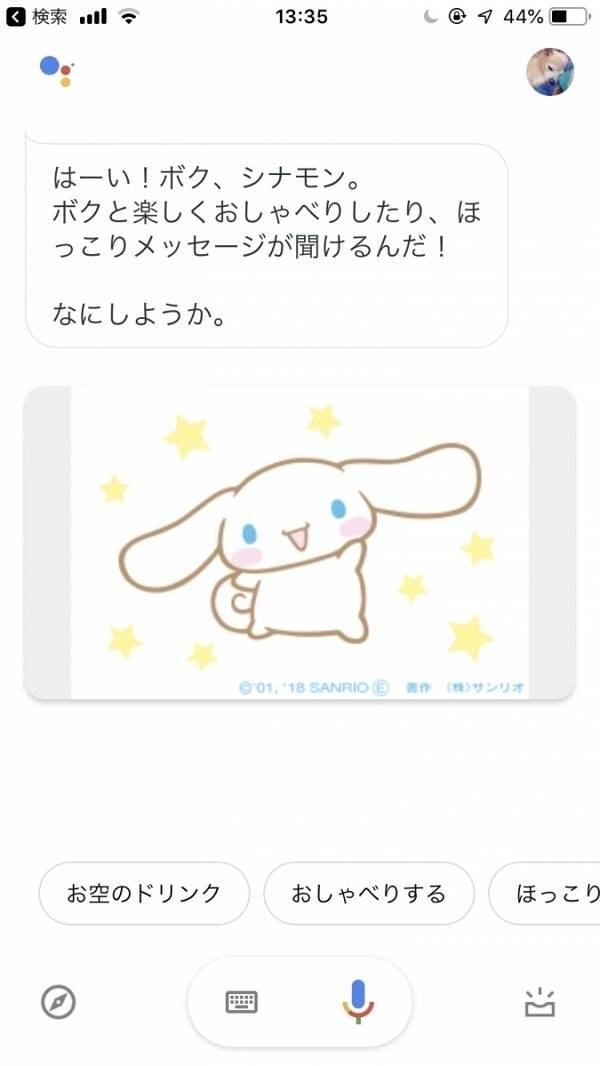
Task: Choose the おしゃべりする suggestion chip
Action: click(x=368, y=893)
